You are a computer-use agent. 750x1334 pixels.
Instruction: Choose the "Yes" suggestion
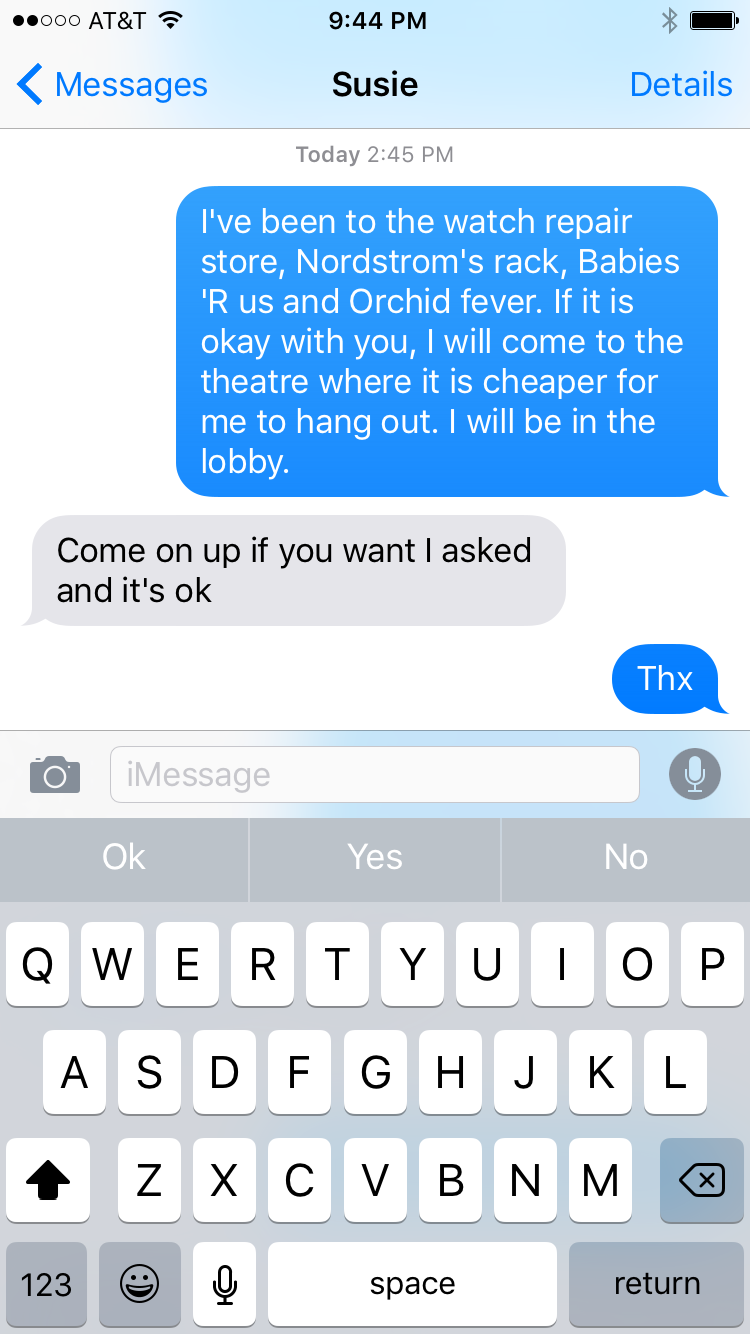(x=375, y=858)
